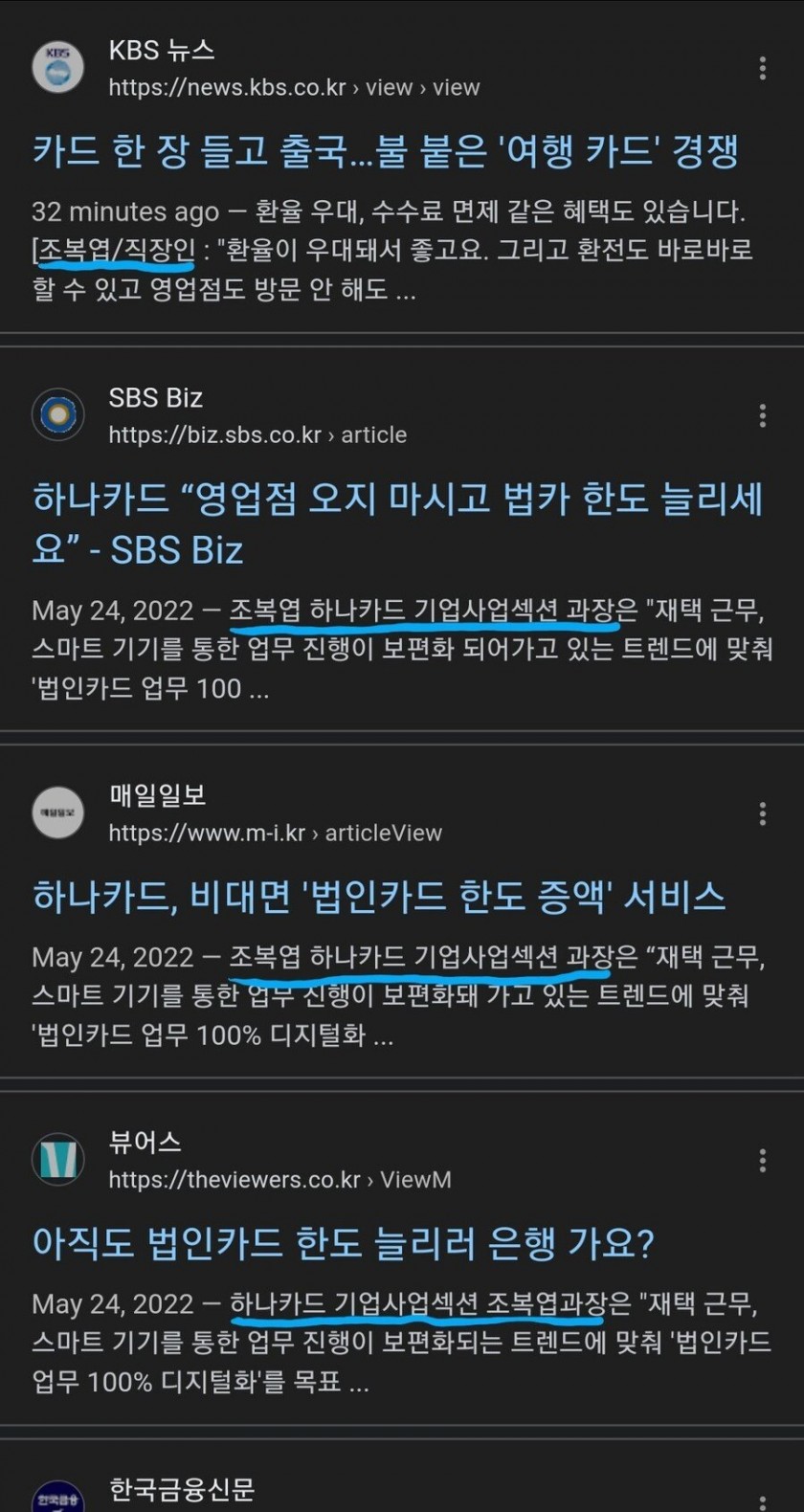Open the KBS 뉴스 '여행 카드' 경쟁 article
The height and width of the screenshot is (1512, 804).
[x=386, y=151]
